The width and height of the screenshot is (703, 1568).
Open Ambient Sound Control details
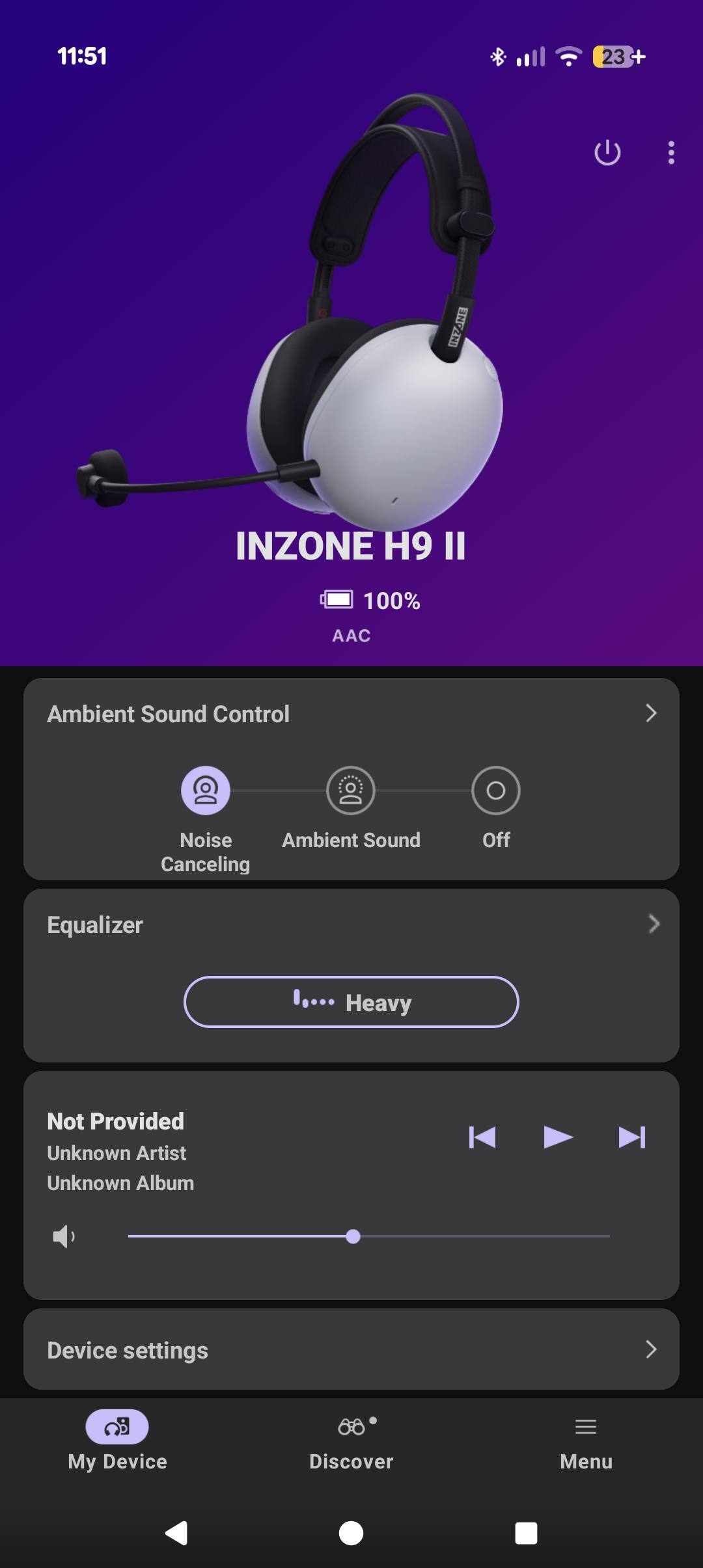pyautogui.click(x=650, y=713)
